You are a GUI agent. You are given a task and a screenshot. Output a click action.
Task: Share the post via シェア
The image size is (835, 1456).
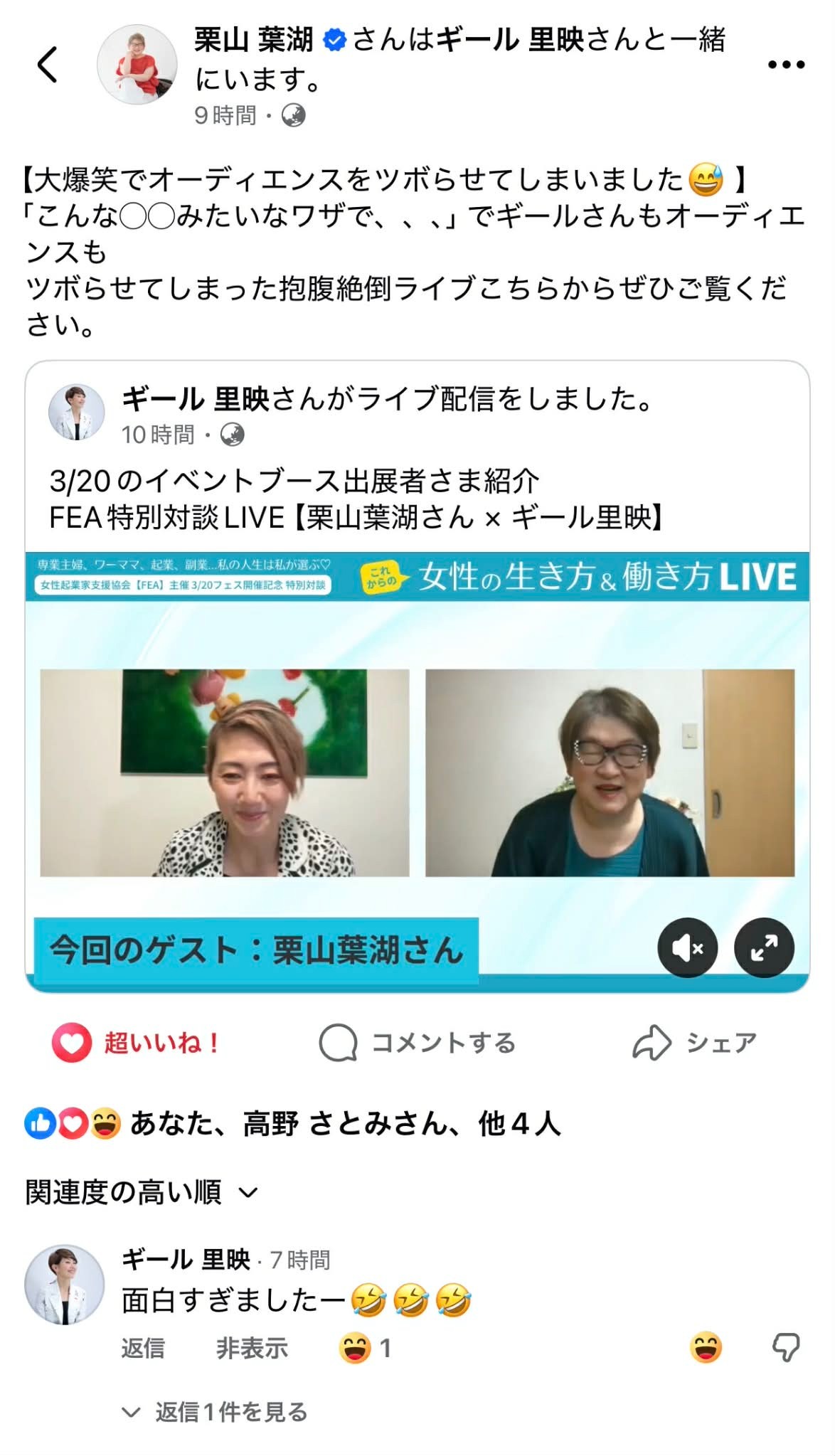click(x=694, y=1043)
